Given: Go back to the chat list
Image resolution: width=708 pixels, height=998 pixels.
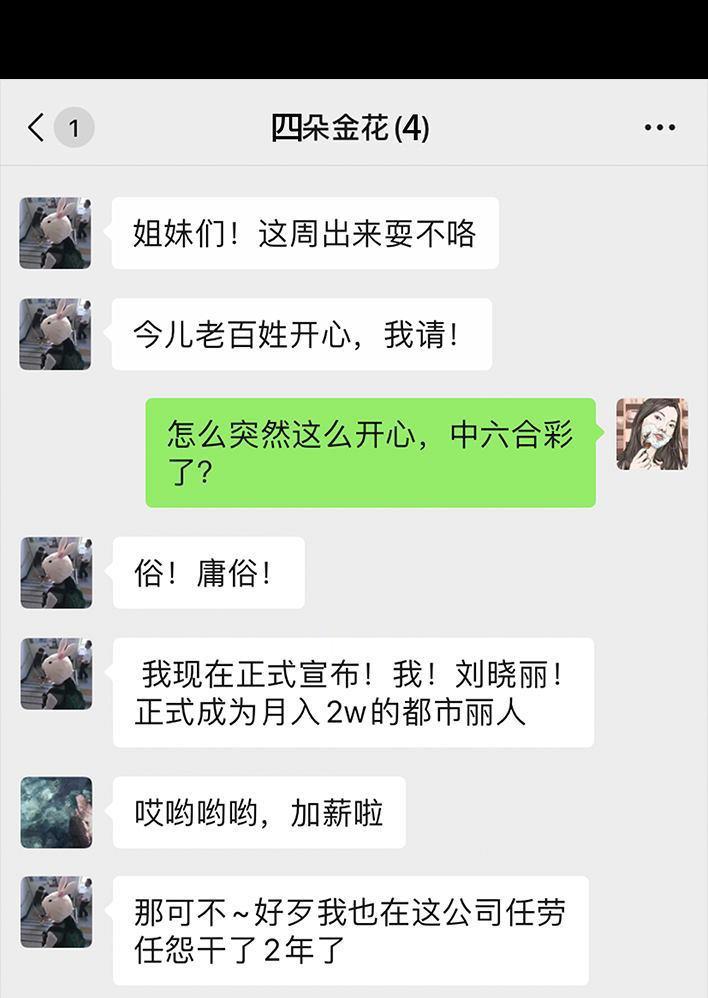Looking at the screenshot, I should (x=38, y=128).
